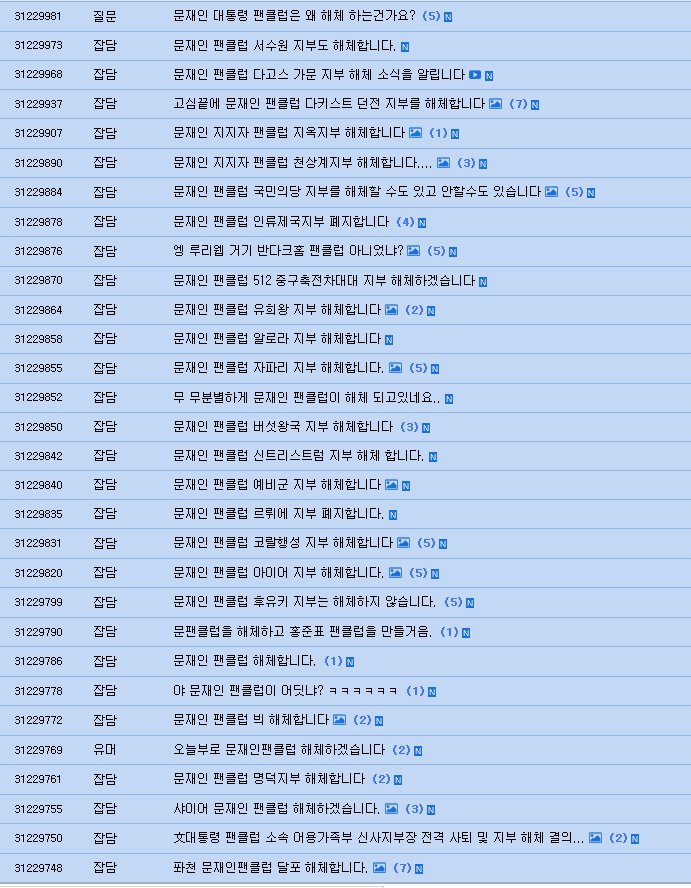This screenshot has height=888, width=691.
Task: Open the 유희왕 지부 해체합니다 post
Action: [277, 309]
